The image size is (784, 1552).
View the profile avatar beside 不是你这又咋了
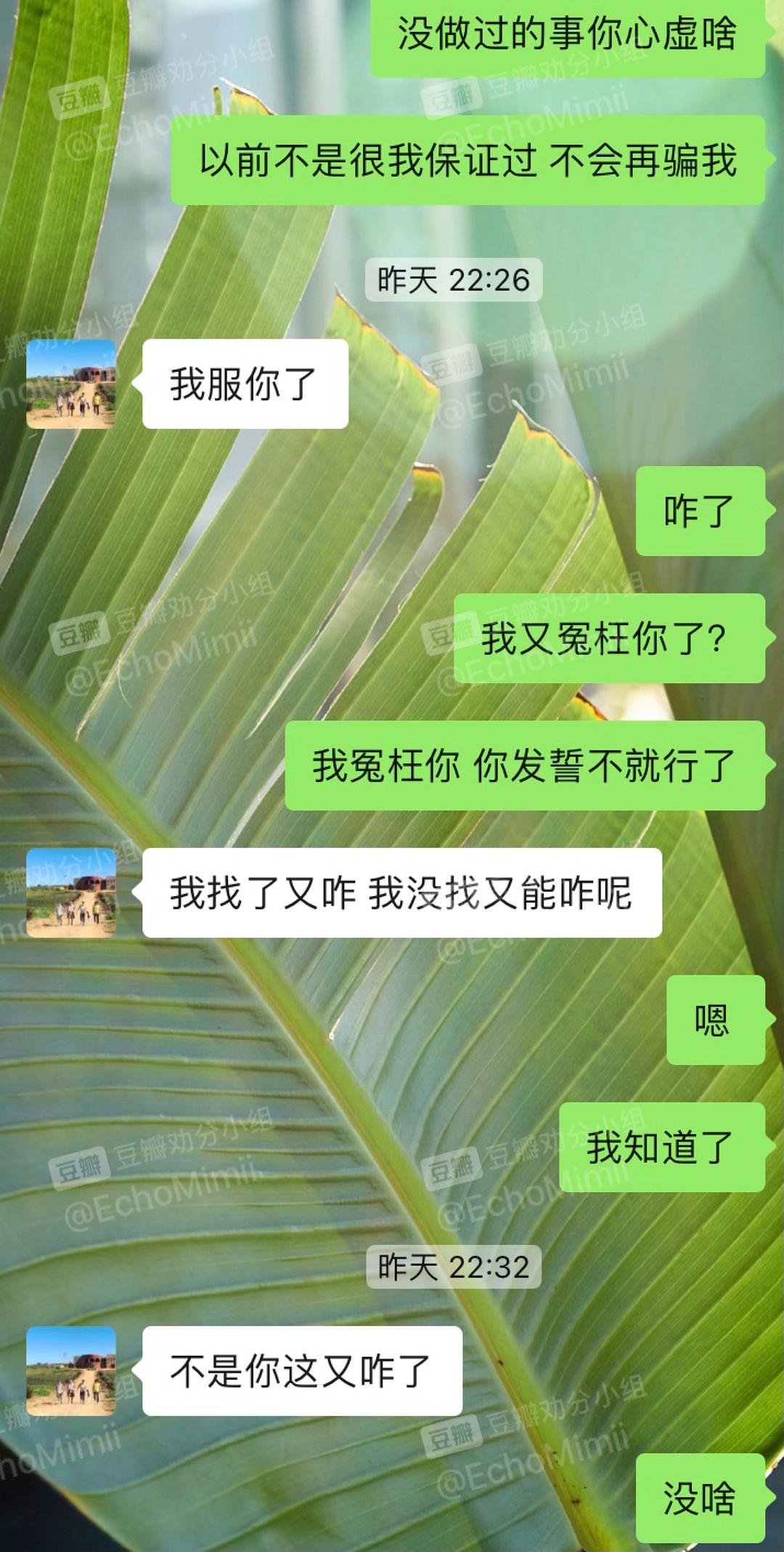click(x=71, y=1370)
